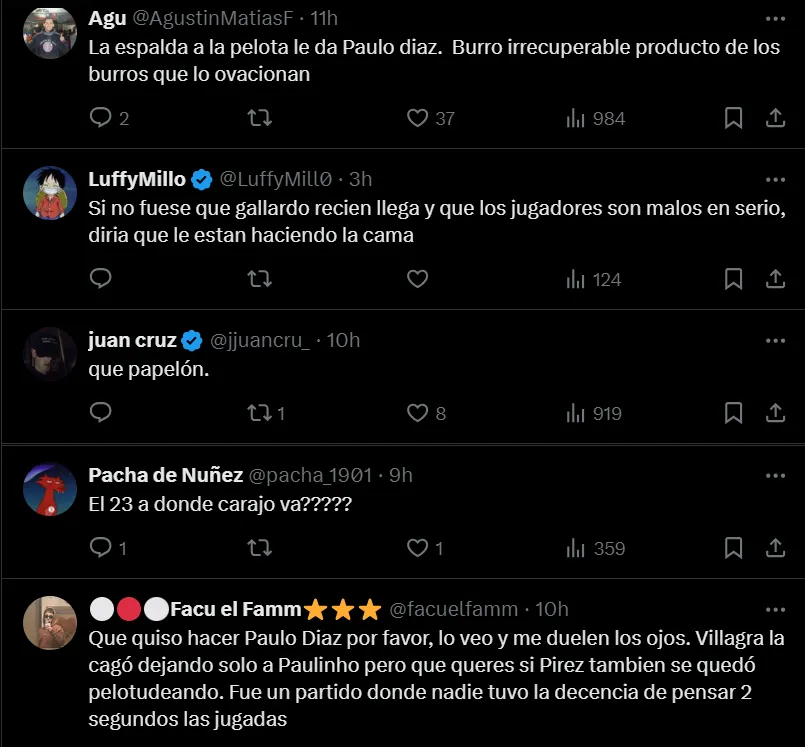Like Agu's post about Paulo Diaz

pos(418,118)
